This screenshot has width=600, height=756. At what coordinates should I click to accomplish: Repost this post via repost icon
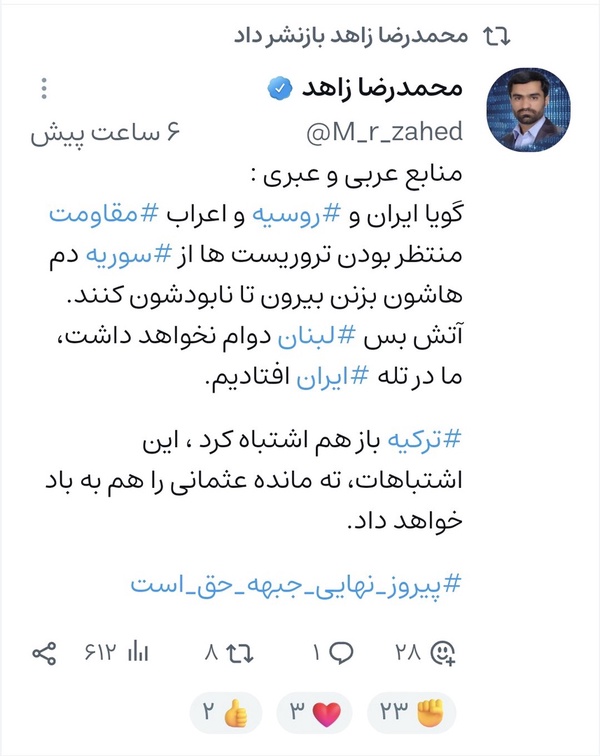coord(240,653)
